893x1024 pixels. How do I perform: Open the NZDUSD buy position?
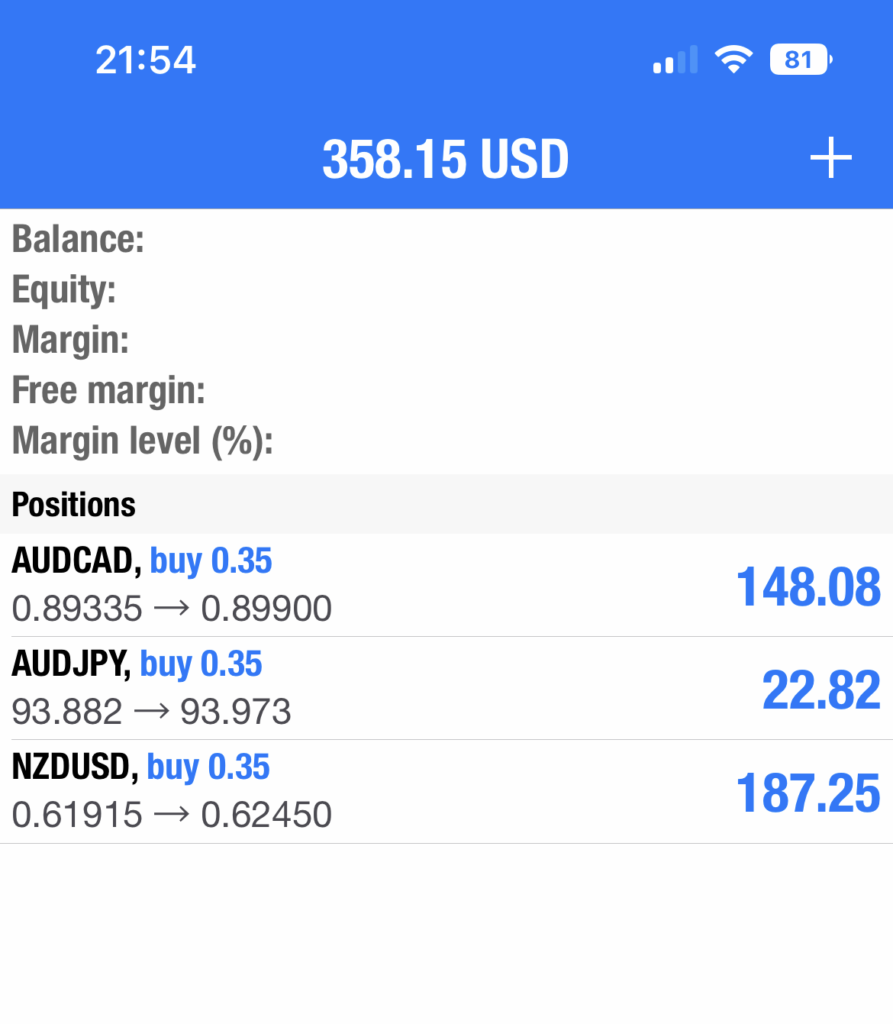445,792
